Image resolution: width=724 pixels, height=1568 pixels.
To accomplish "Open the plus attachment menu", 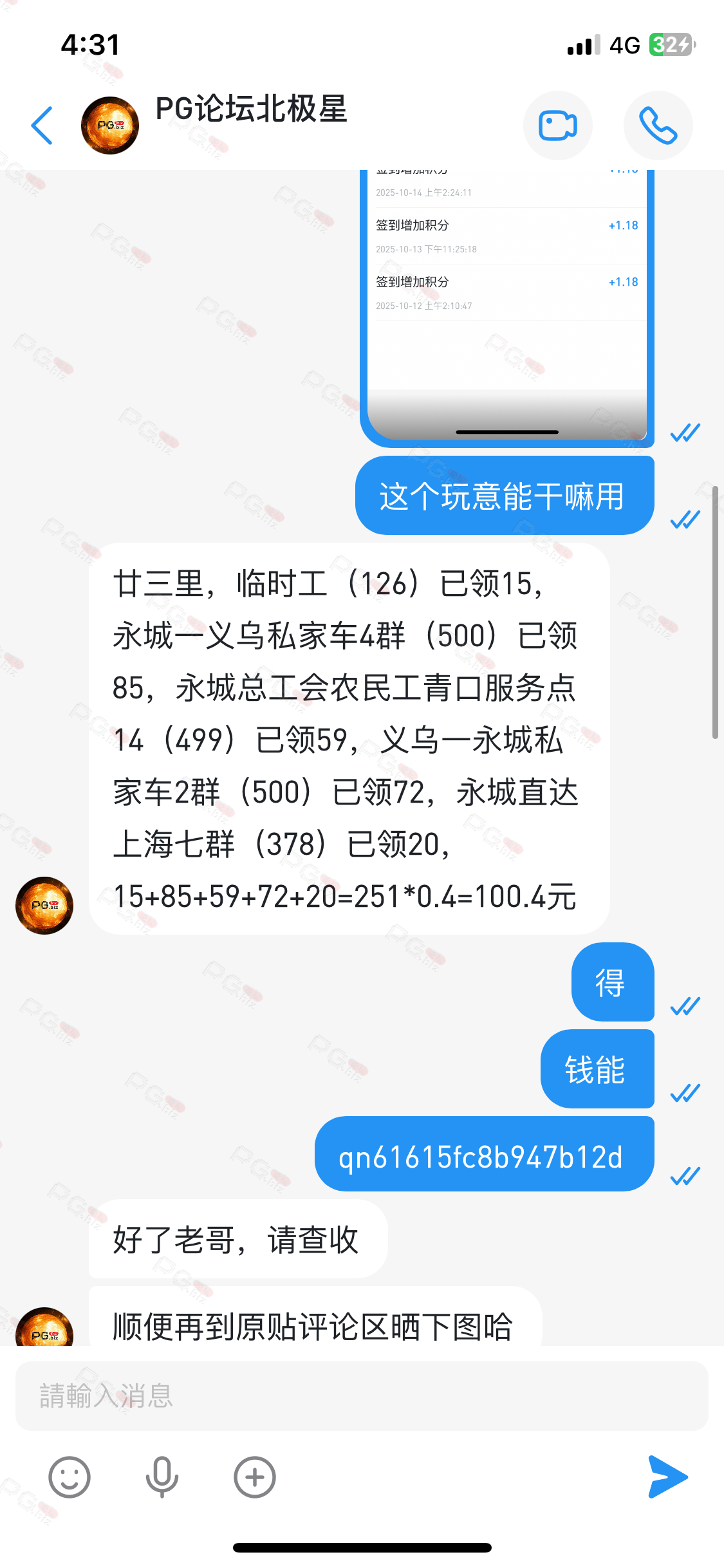I will click(x=255, y=1477).
